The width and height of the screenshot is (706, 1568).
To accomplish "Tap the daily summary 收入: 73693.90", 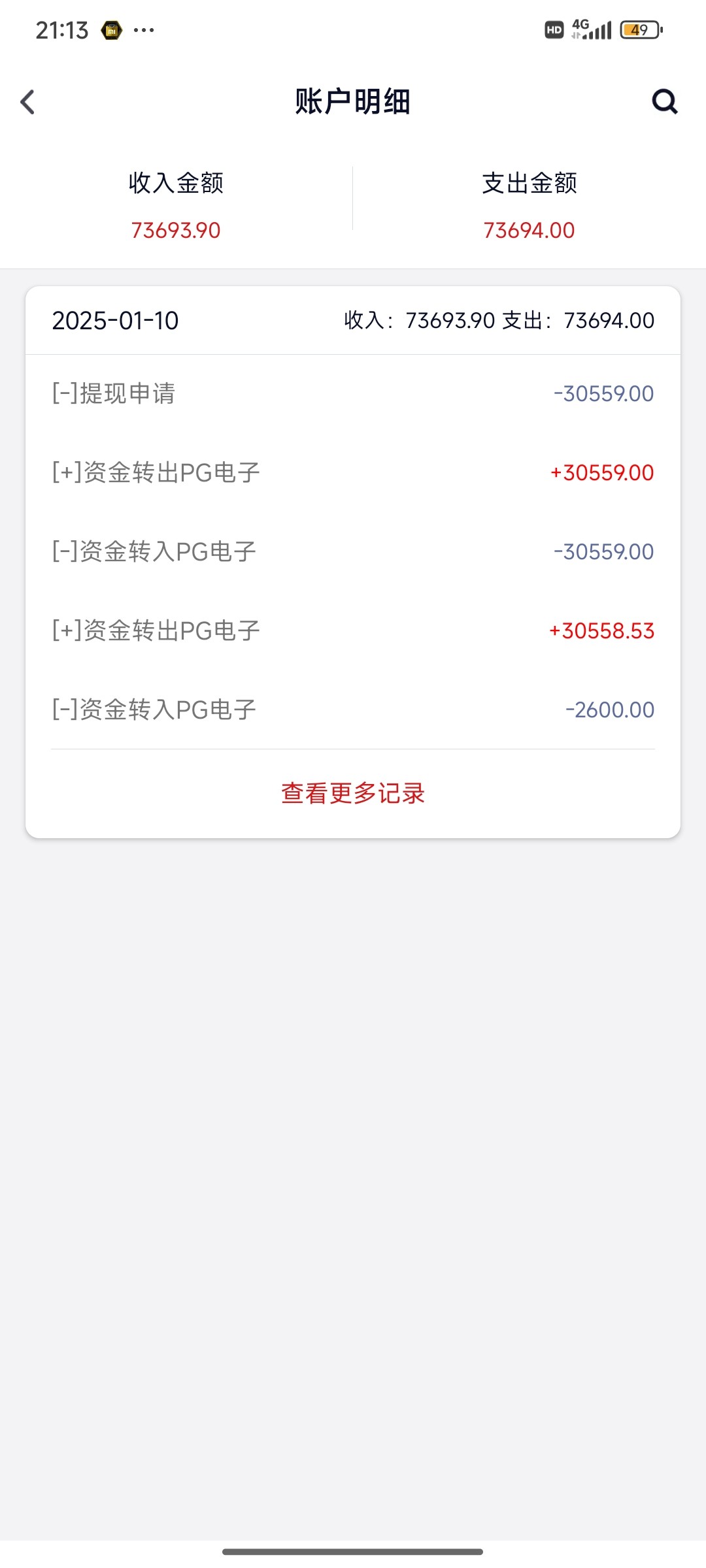I will [x=419, y=320].
